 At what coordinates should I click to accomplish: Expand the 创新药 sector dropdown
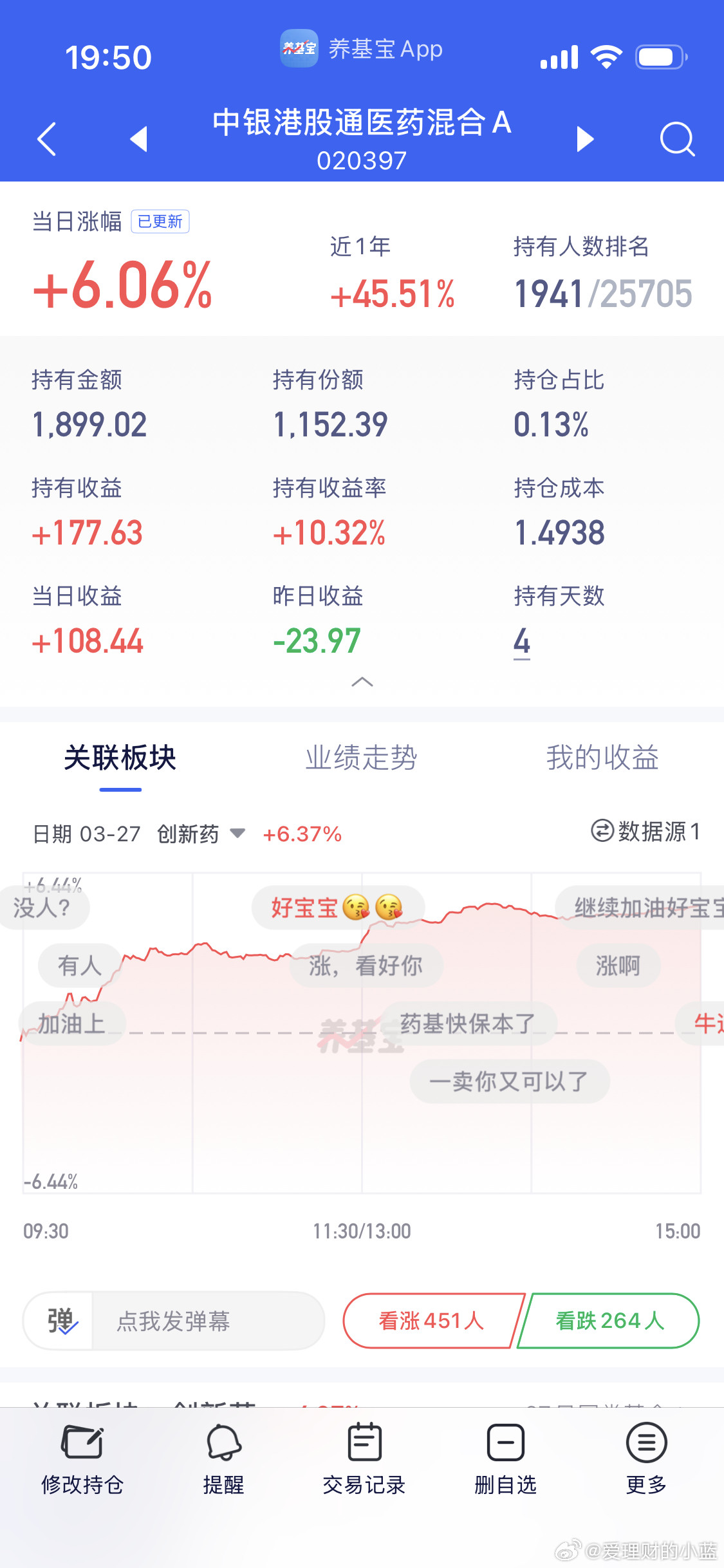(237, 833)
